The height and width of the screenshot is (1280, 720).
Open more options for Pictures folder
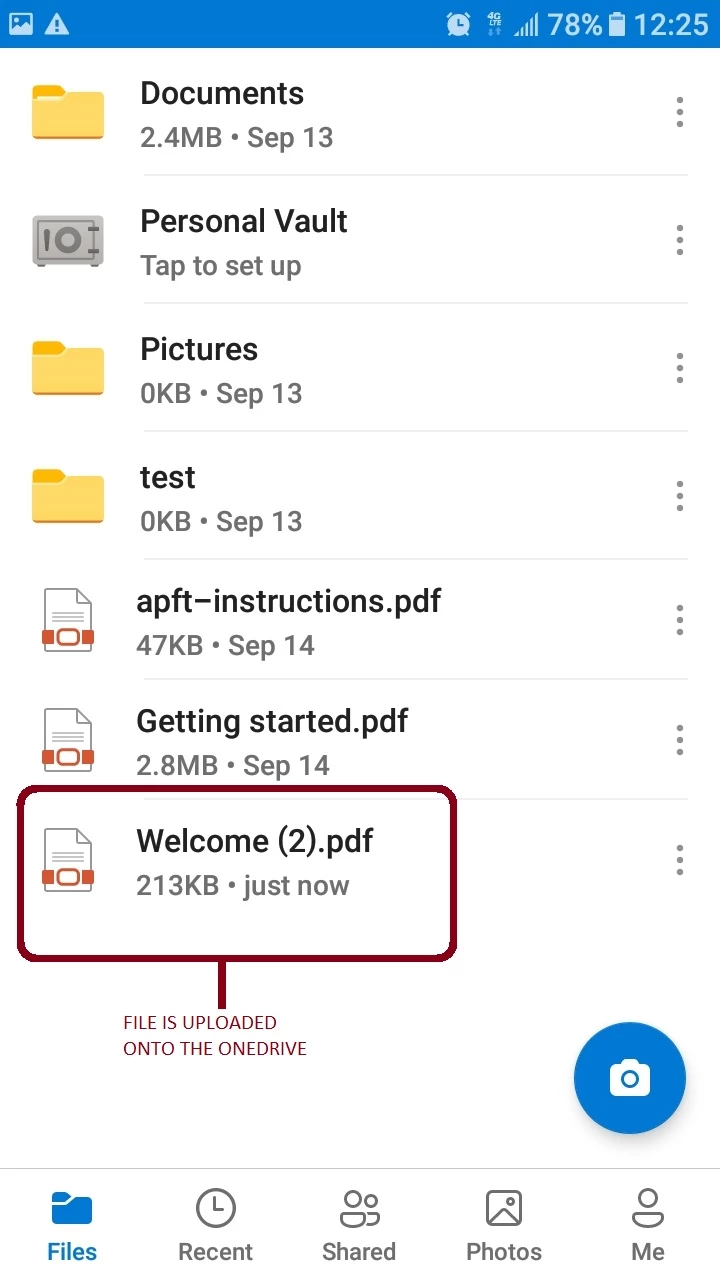point(680,368)
